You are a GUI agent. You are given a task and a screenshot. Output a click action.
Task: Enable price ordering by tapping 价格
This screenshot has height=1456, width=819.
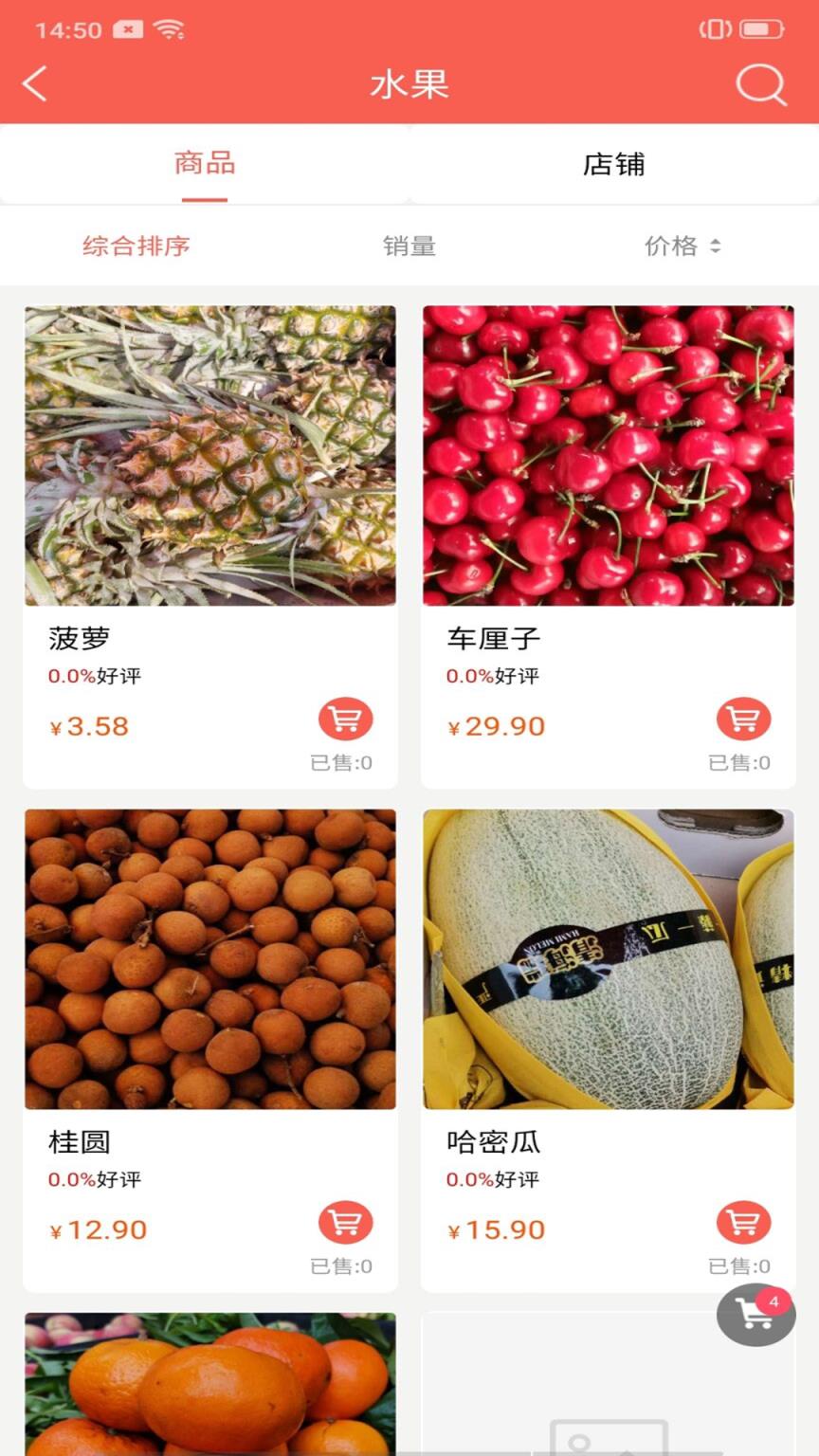tap(675, 246)
